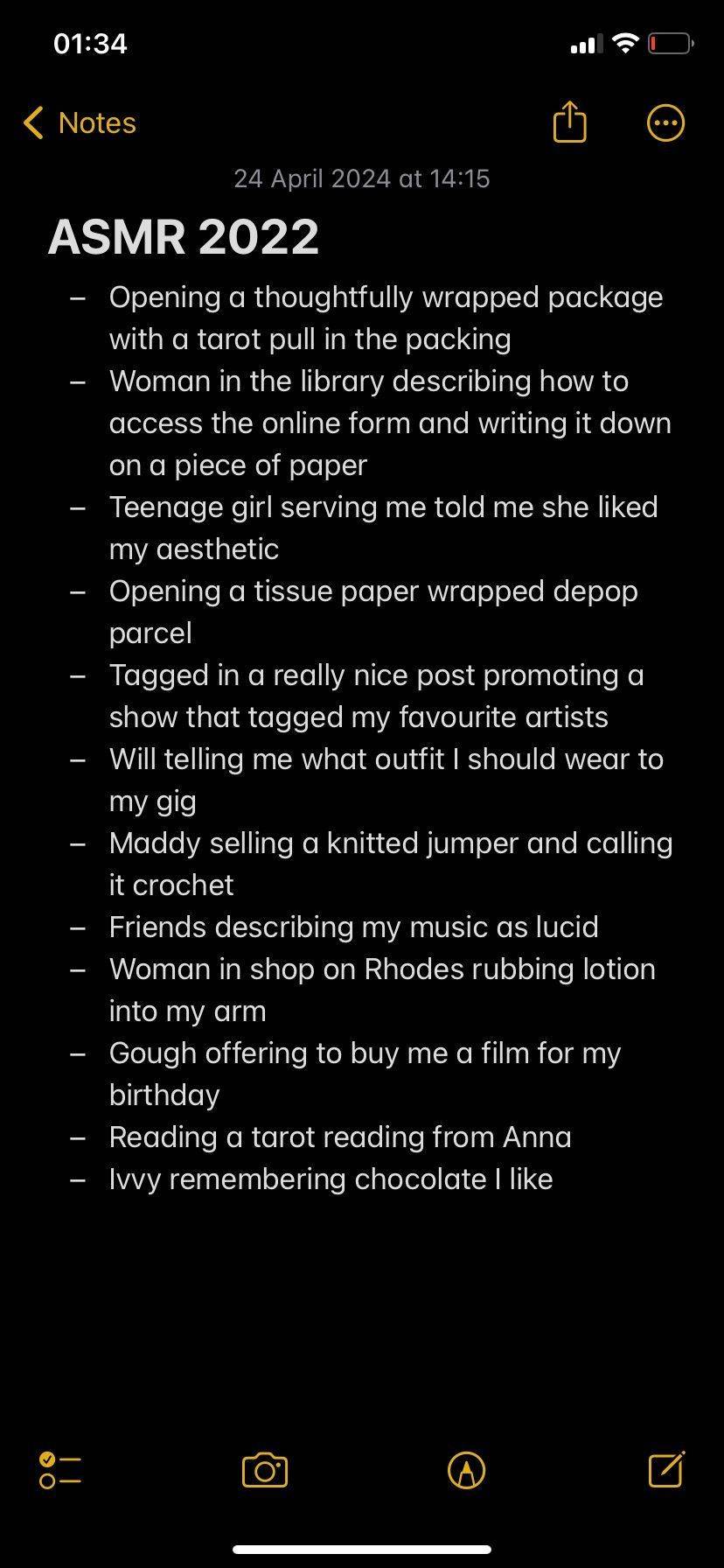Share this note
Image resolution: width=724 pixels, height=1568 pixels.
tap(569, 121)
